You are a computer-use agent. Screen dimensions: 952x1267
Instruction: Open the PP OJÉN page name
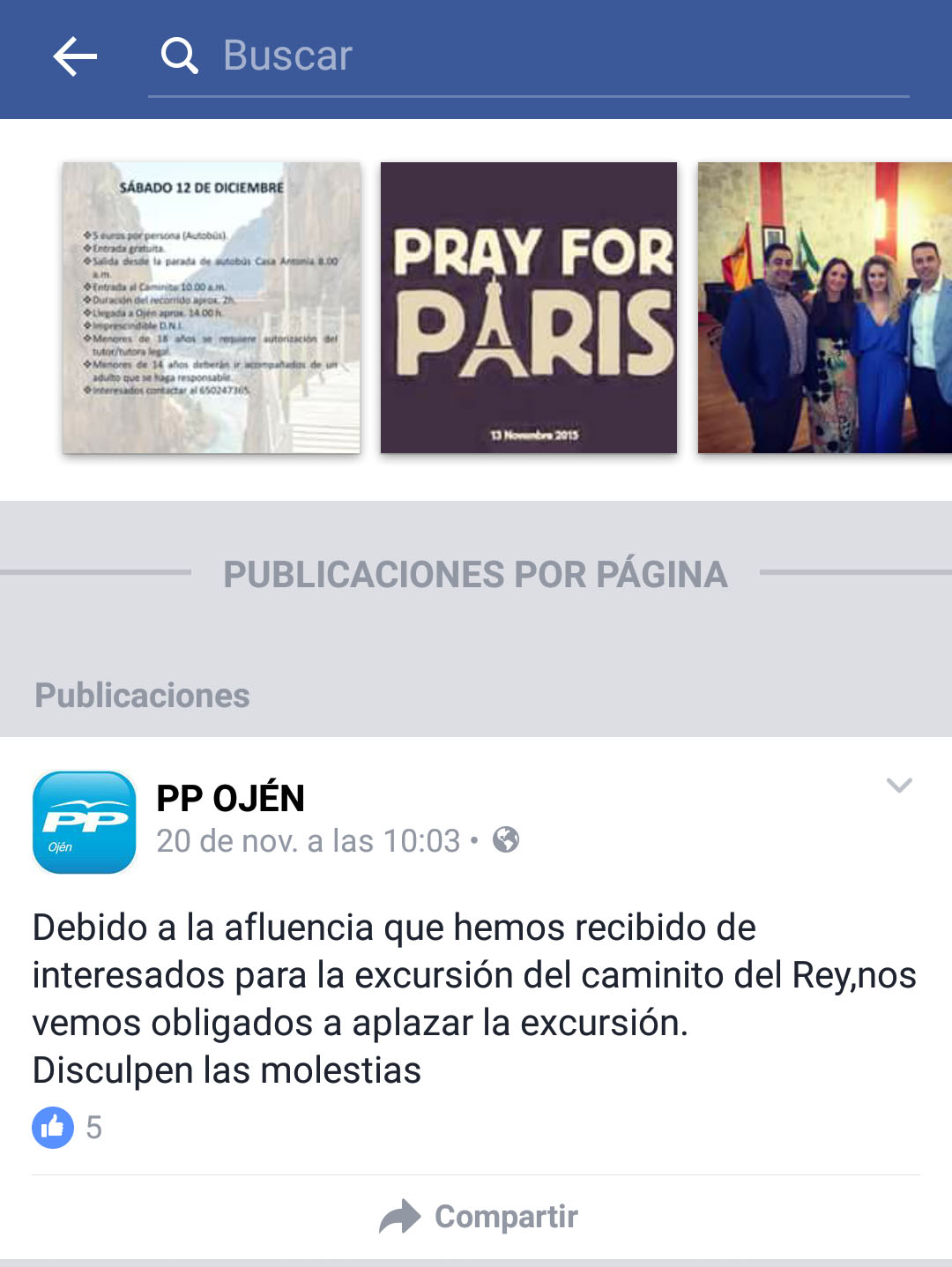(230, 799)
